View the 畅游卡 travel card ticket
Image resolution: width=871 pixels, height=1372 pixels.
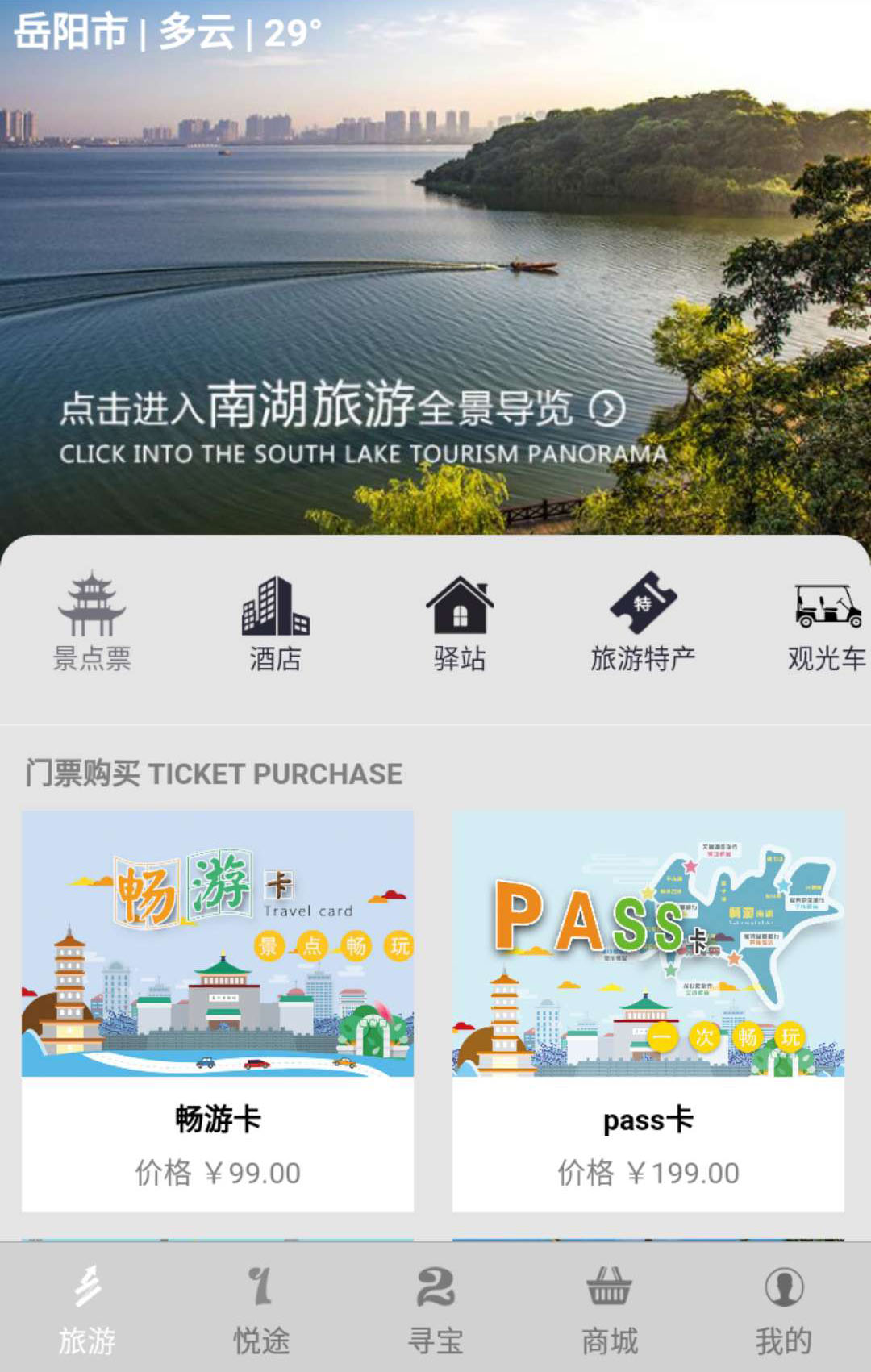pyautogui.click(x=218, y=1011)
